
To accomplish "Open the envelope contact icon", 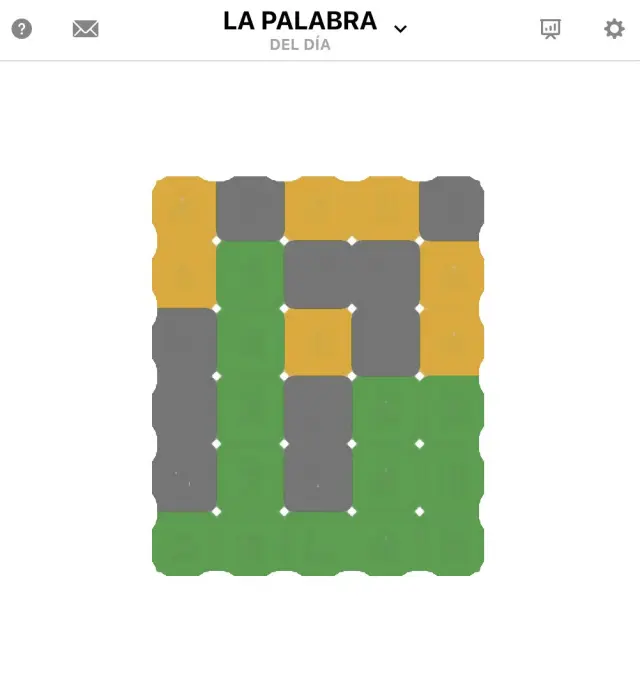I will coord(86,29).
